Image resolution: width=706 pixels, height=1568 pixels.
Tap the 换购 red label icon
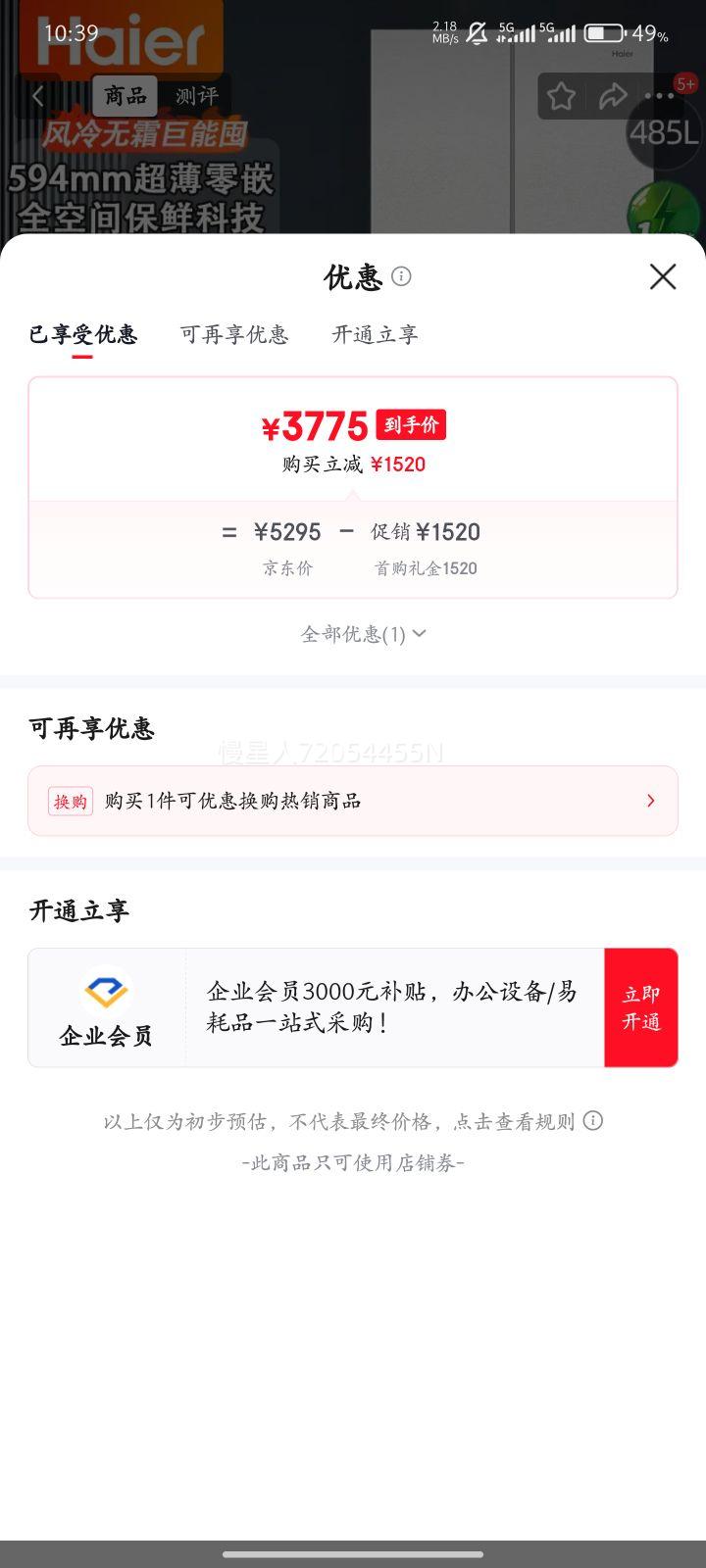click(70, 801)
